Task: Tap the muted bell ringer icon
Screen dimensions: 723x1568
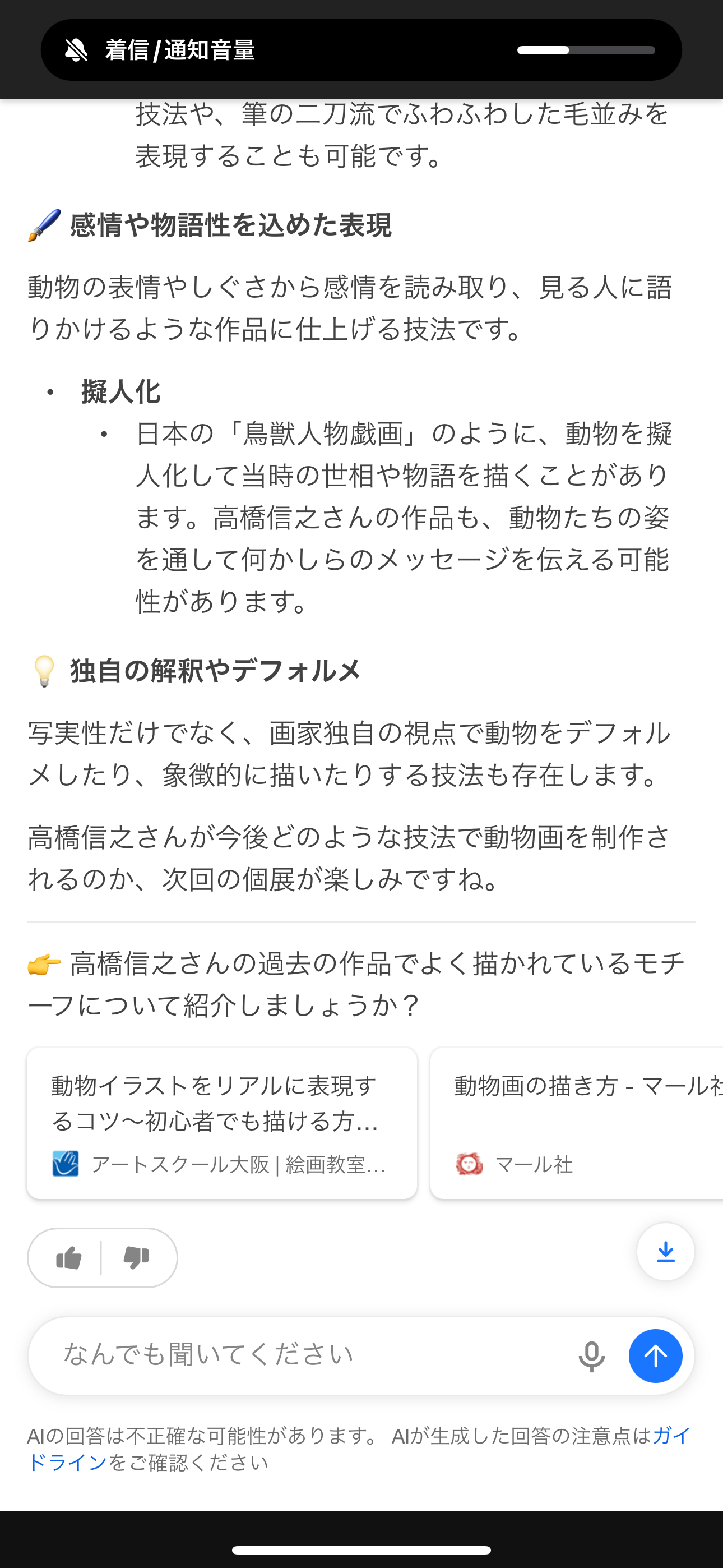Action: [x=76, y=50]
